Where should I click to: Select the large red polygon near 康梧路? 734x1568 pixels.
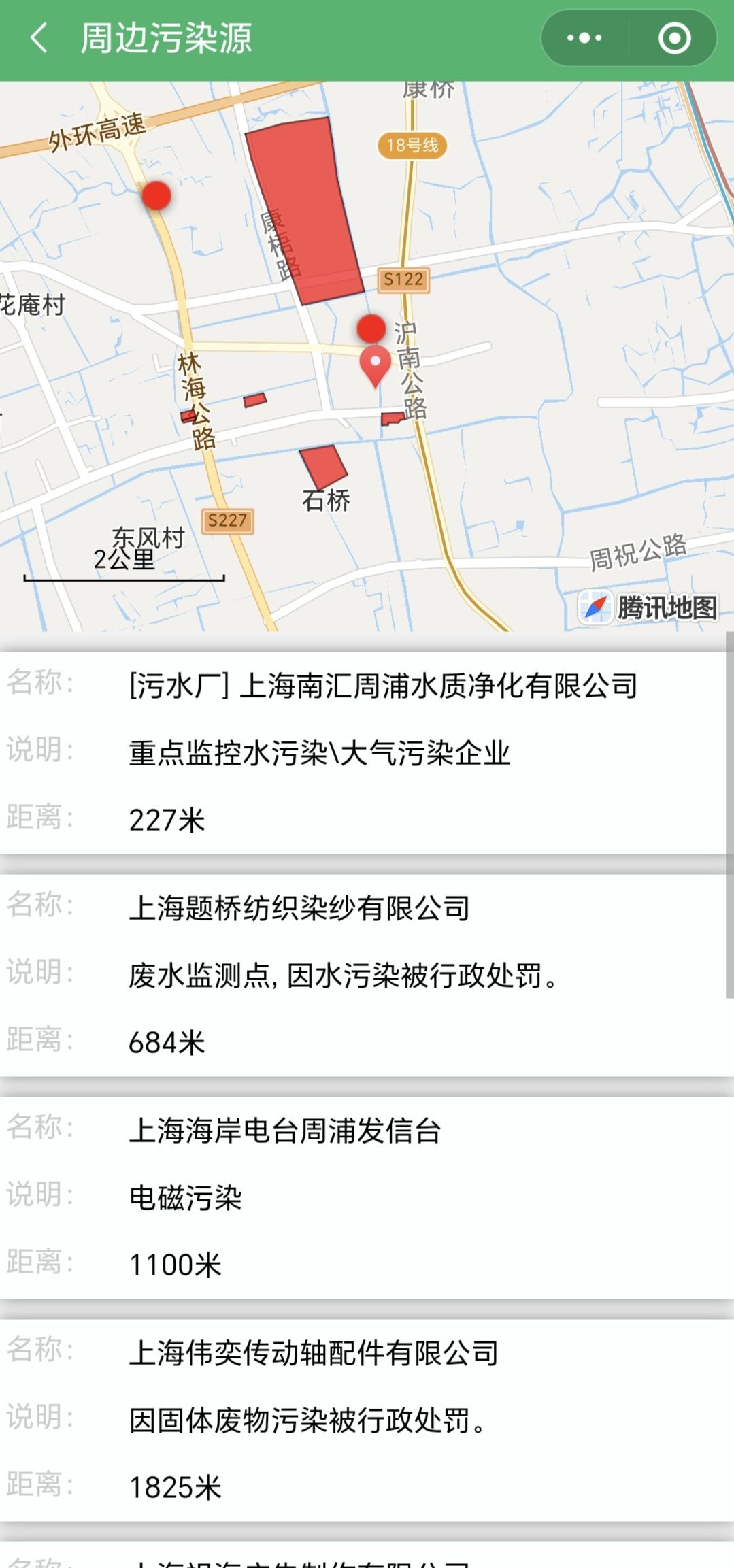(x=304, y=211)
